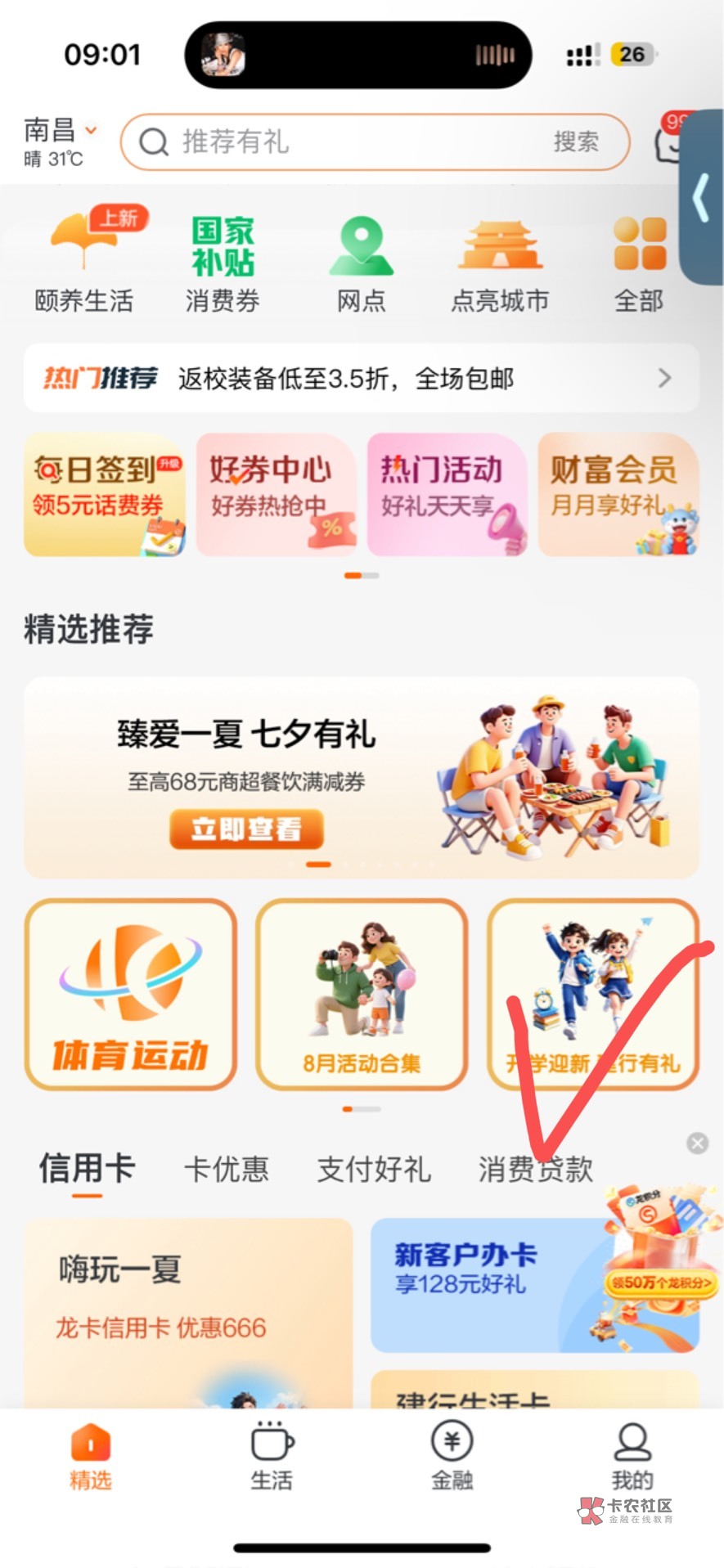This screenshot has height=1568, width=724.
Task: Switch to the 卡优惠 tab
Action: (226, 1169)
